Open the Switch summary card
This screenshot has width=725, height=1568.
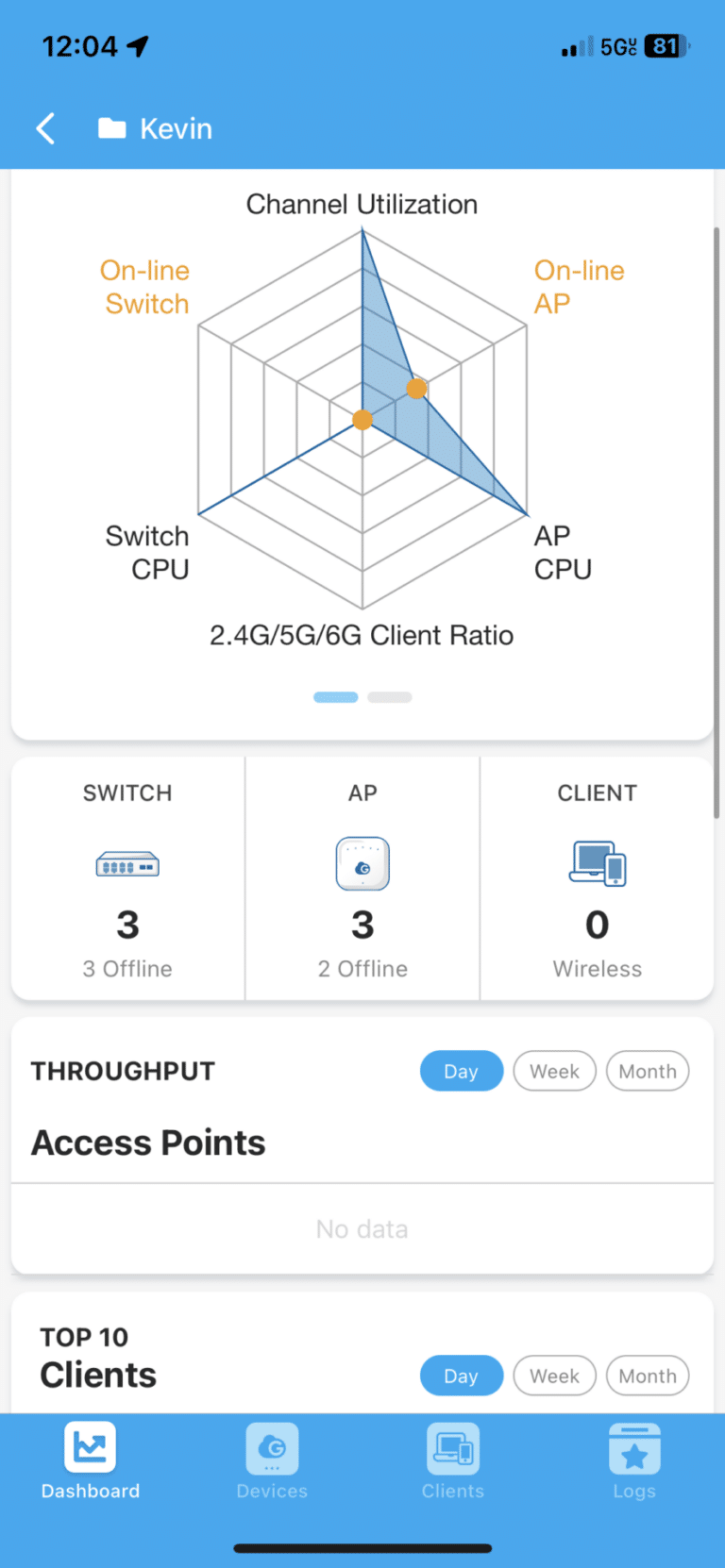pyautogui.click(x=127, y=878)
